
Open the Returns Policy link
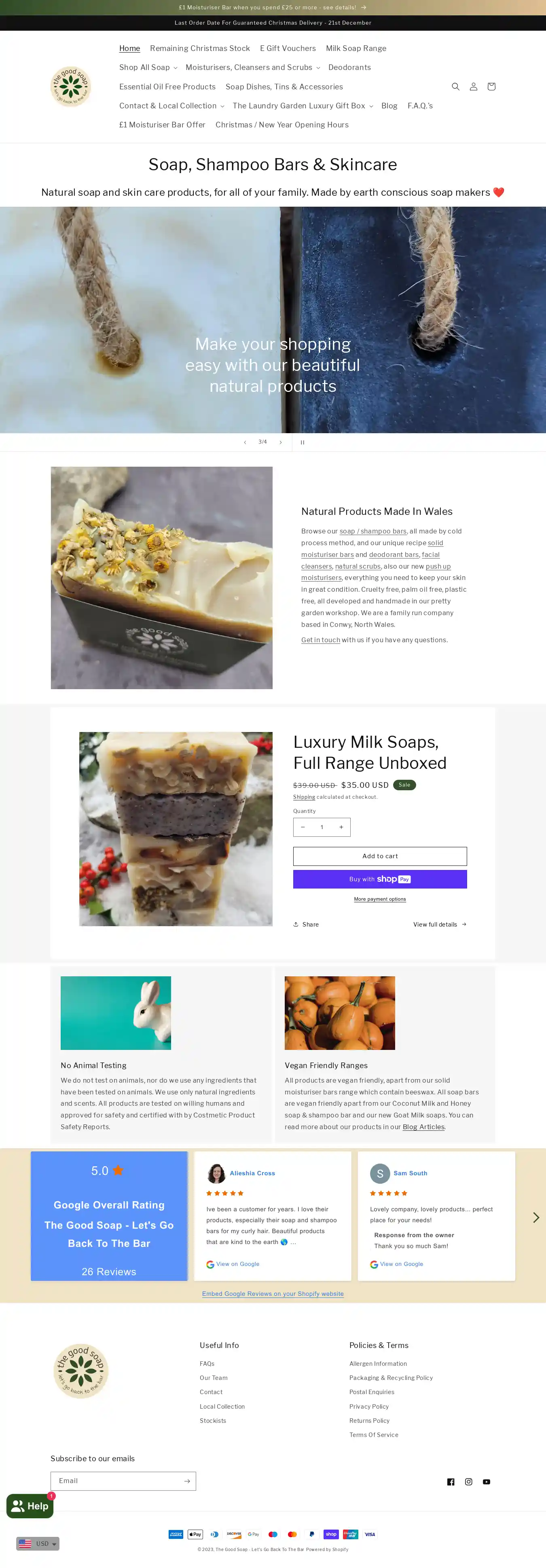click(x=369, y=1421)
